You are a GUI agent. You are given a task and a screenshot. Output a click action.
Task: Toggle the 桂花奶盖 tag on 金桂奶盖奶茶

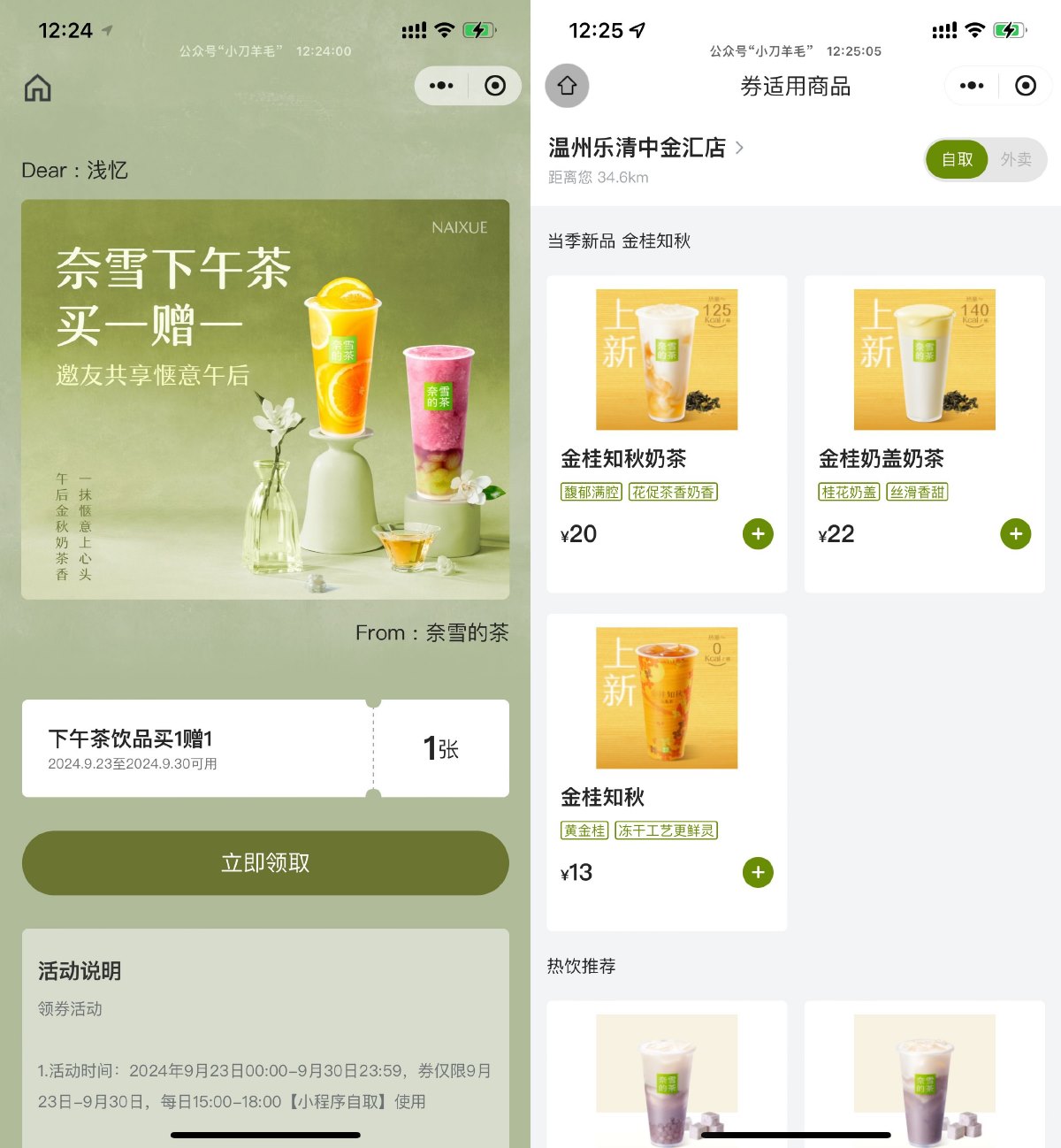click(x=847, y=492)
